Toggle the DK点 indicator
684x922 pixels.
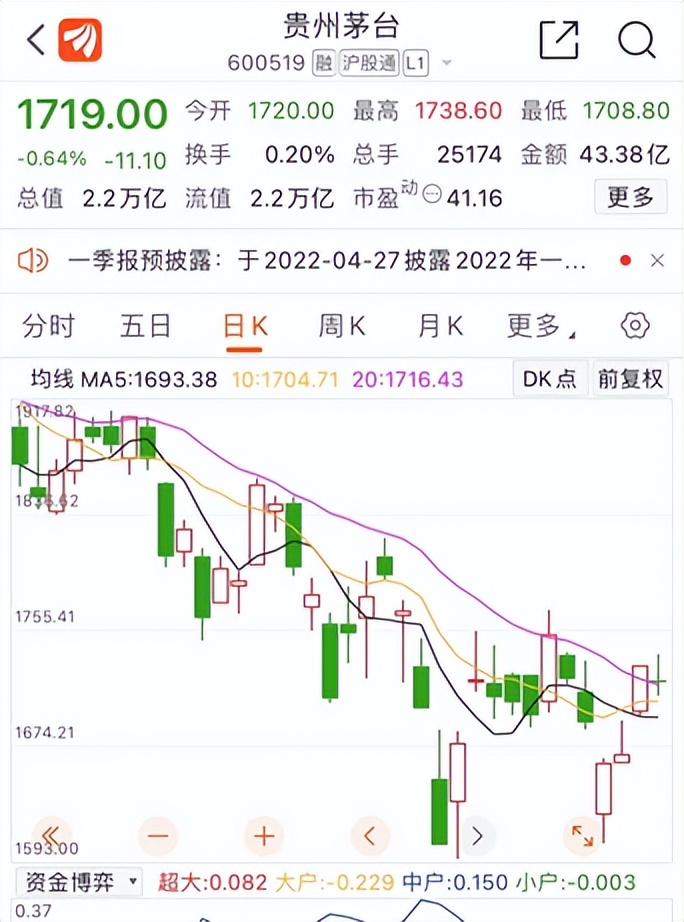tap(550, 379)
